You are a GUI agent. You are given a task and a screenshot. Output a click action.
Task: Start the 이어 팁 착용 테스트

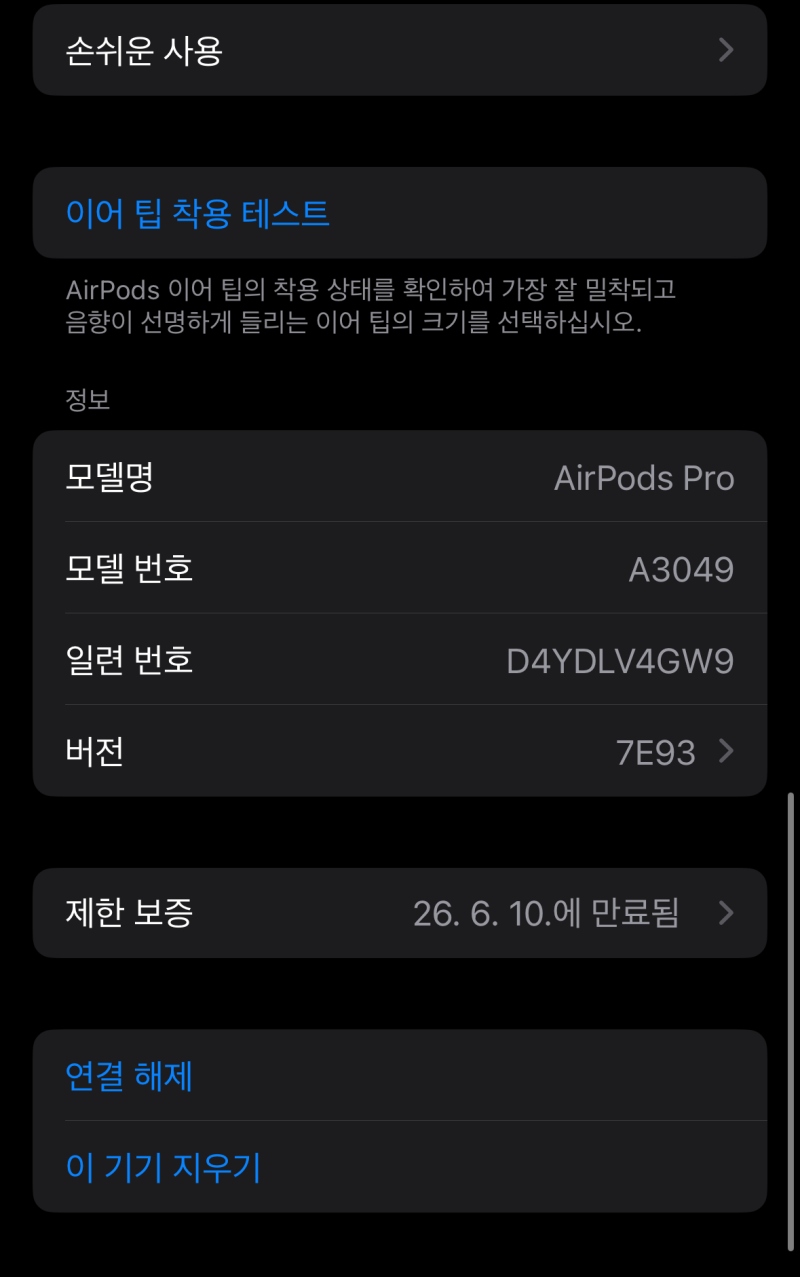click(x=198, y=213)
